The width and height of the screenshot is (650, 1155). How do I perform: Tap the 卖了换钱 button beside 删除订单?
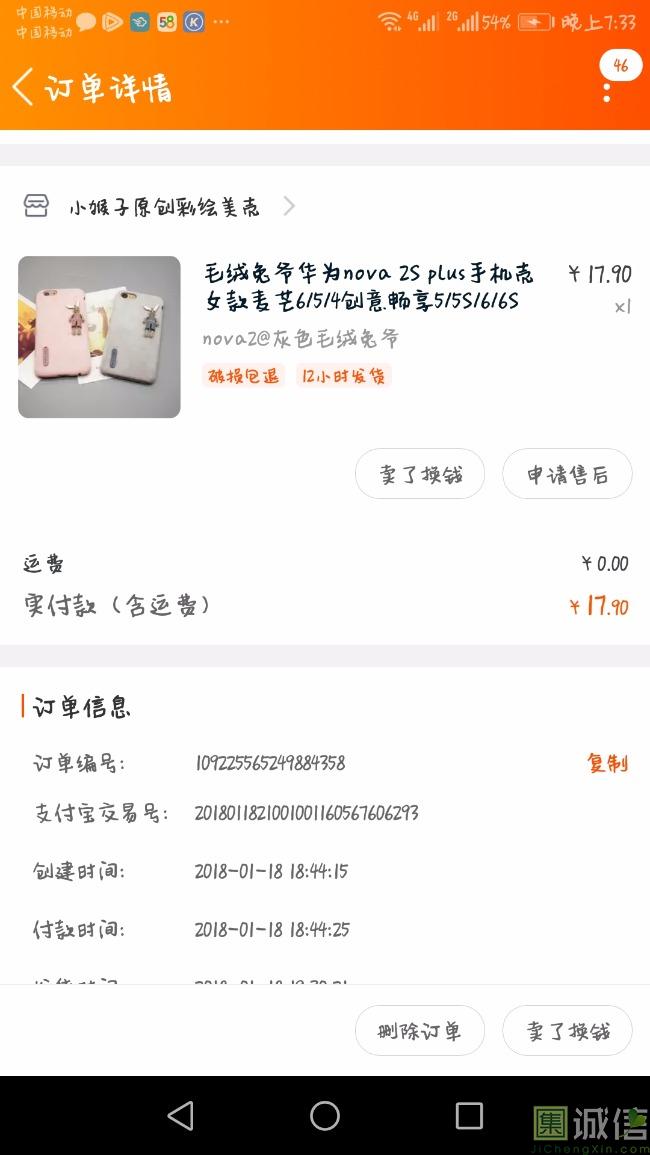[567, 1030]
